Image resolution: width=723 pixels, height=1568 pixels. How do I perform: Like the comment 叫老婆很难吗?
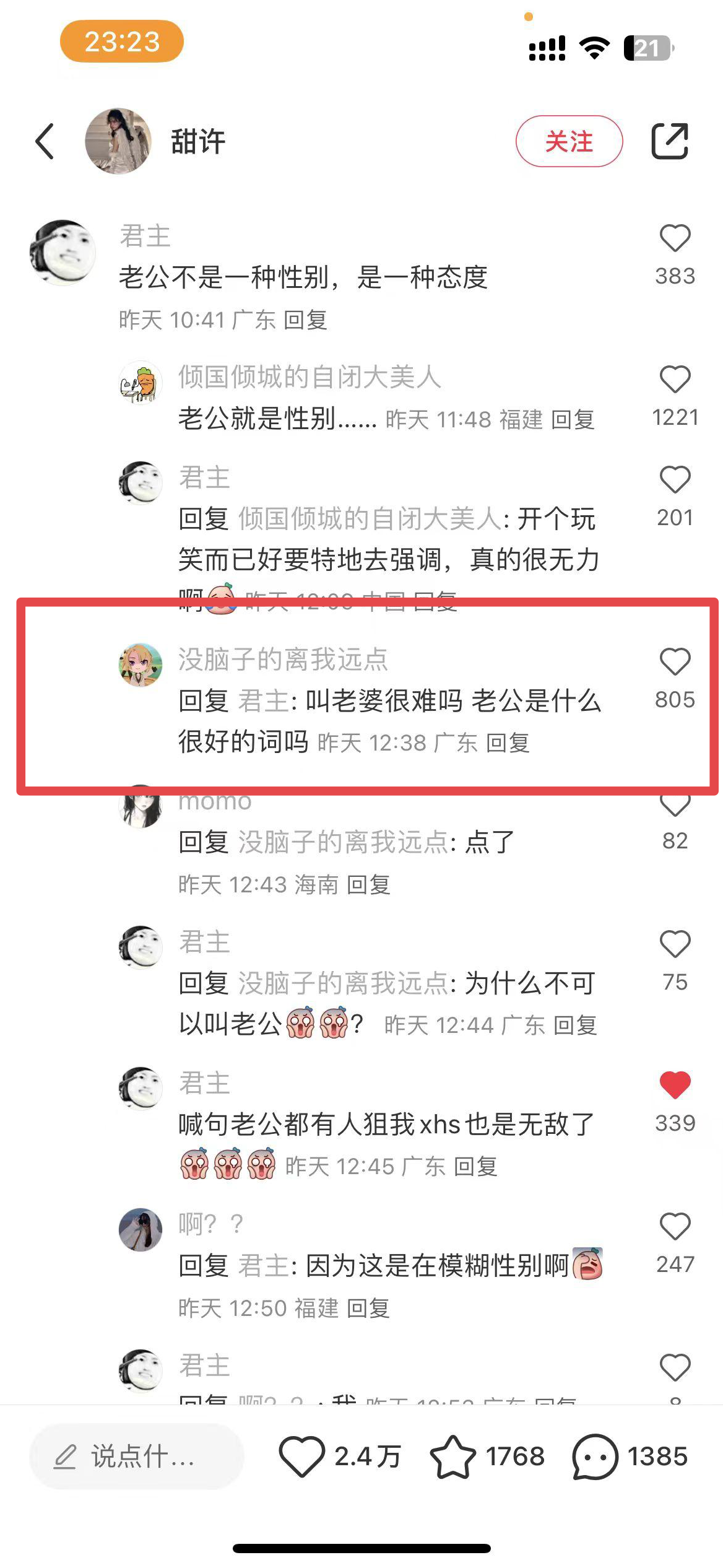[x=674, y=662]
